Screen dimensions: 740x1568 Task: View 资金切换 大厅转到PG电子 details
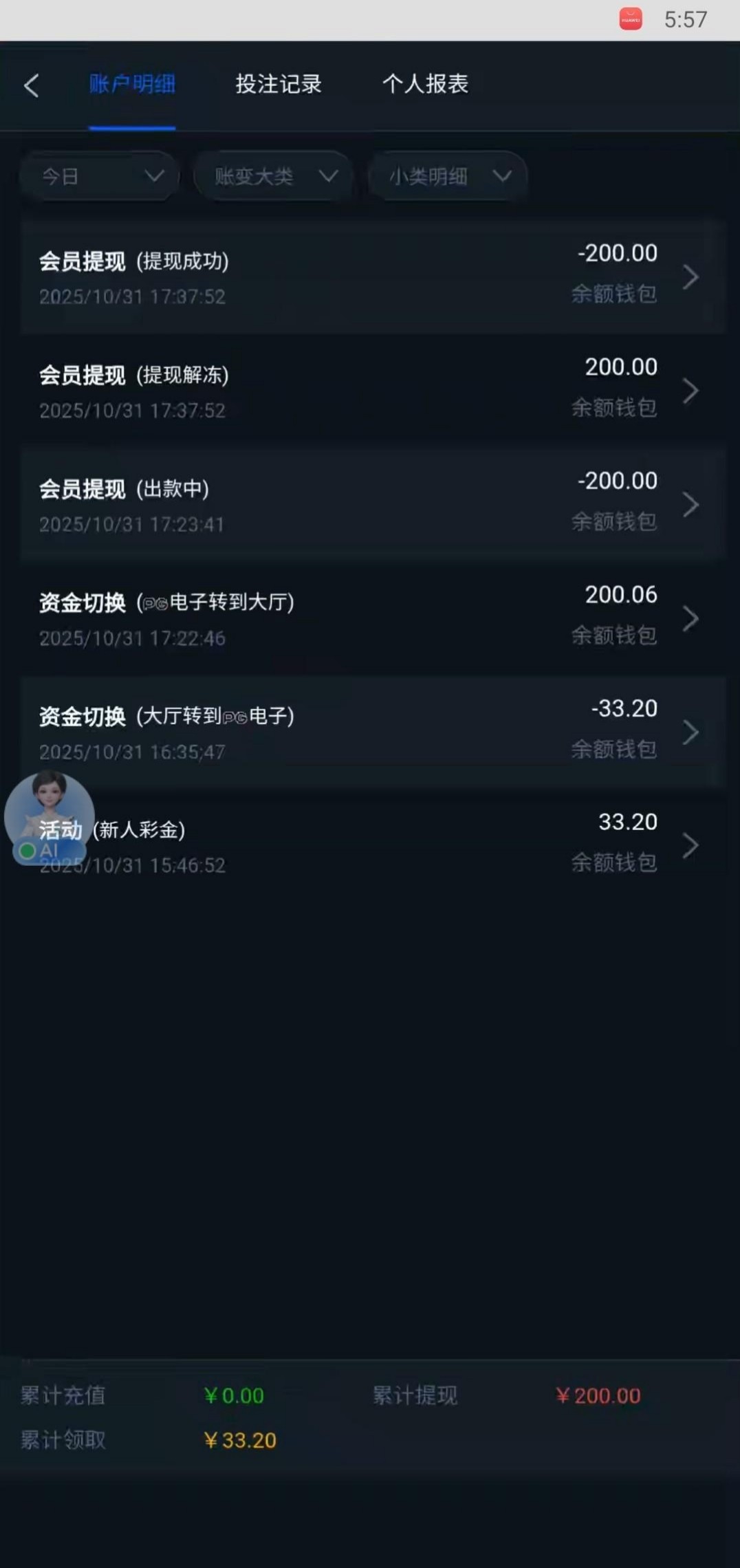click(371, 732)
